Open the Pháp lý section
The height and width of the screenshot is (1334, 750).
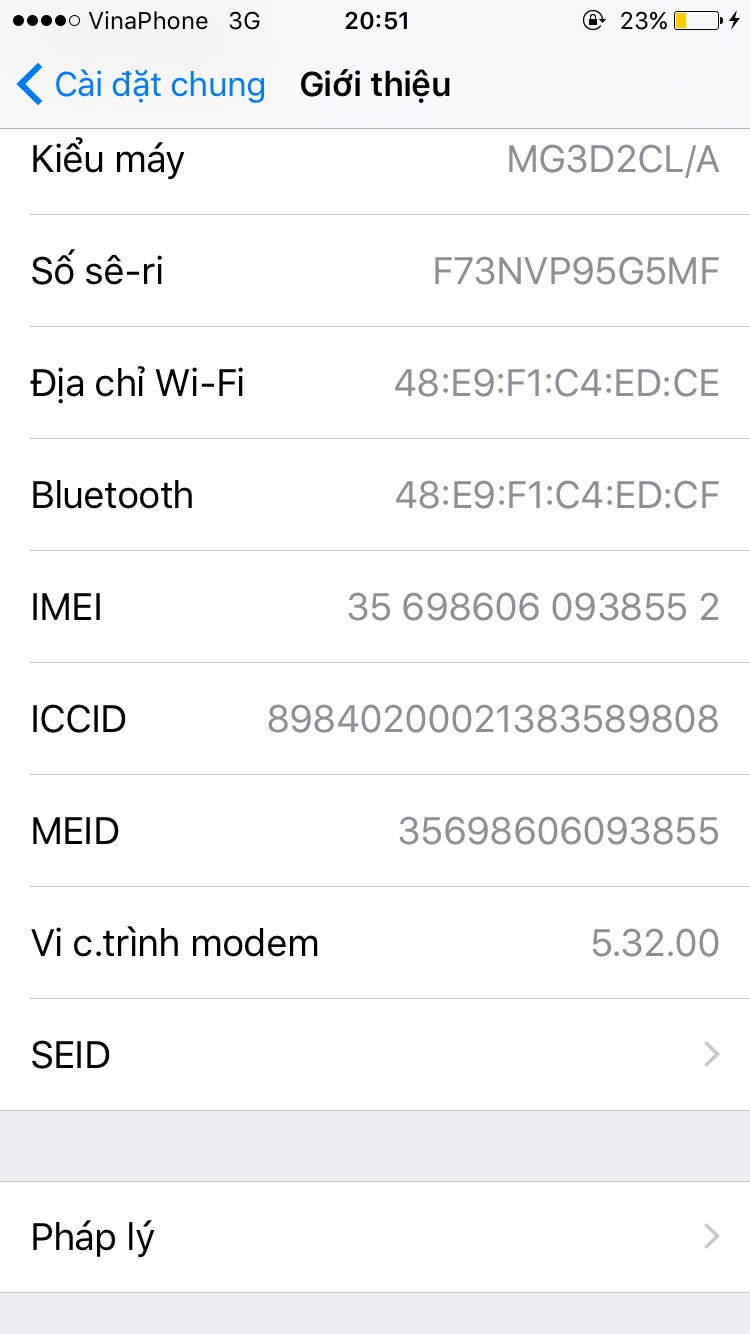pyautogui.click(x=375, y=1237)
